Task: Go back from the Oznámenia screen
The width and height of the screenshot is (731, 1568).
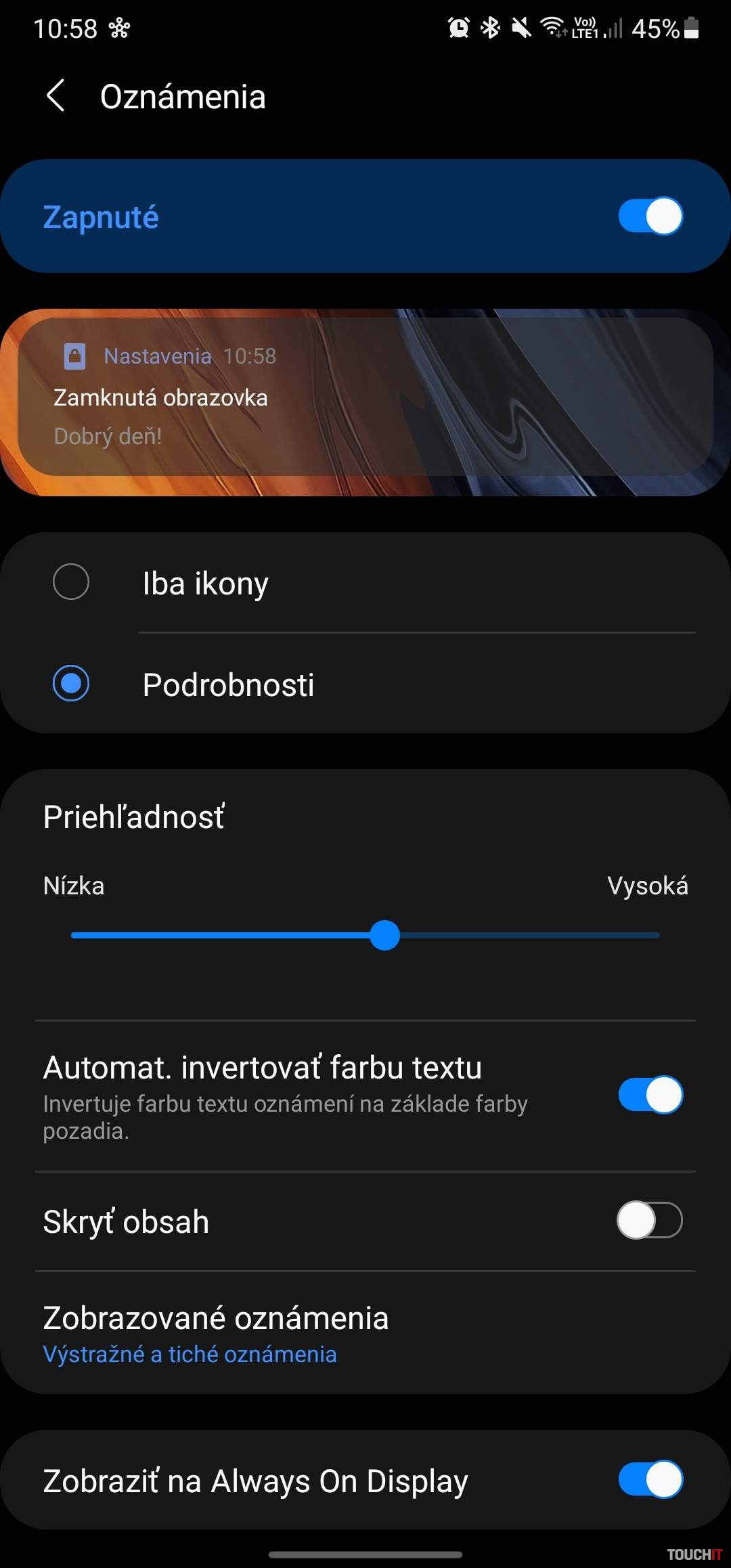Action: coord(56,95)
